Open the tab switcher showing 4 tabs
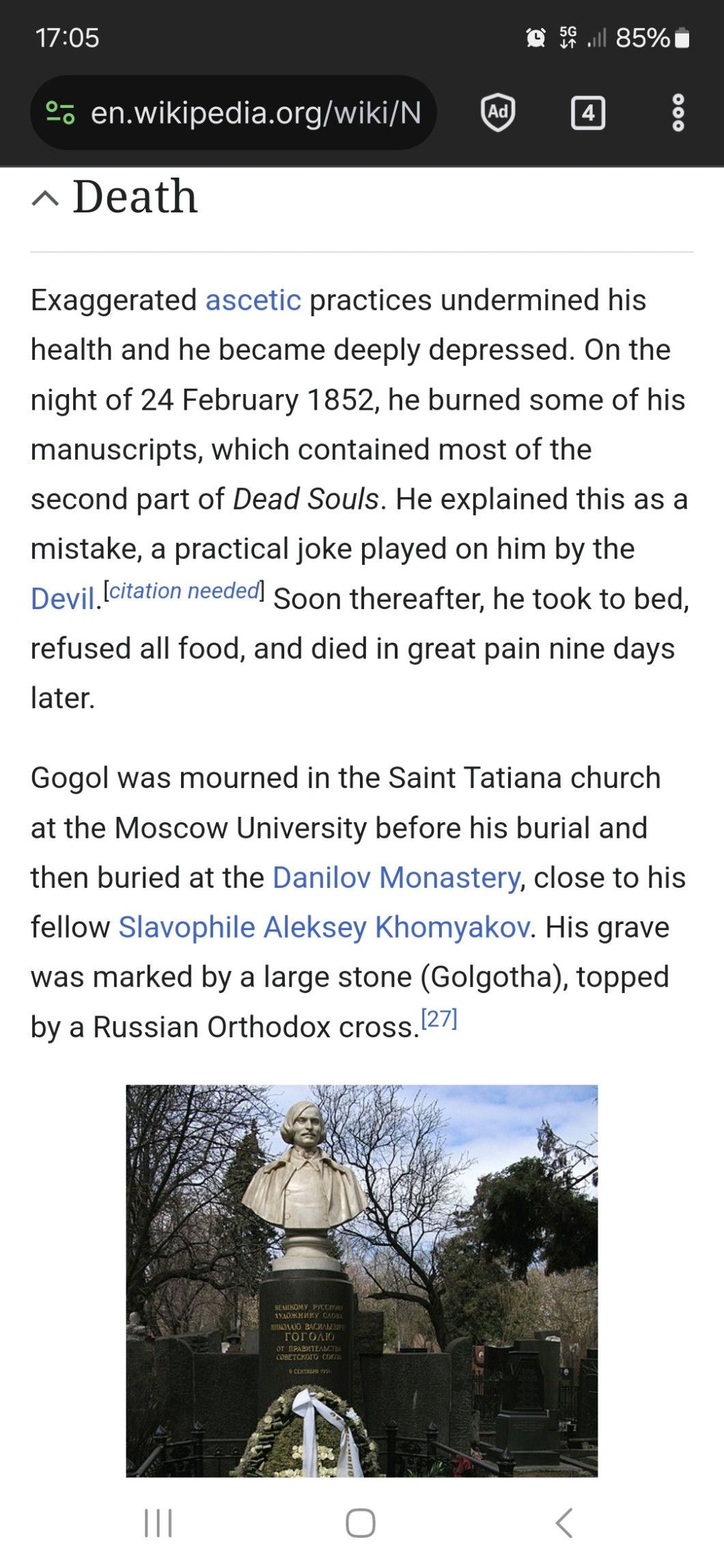The height and width of the screenshot is (1568, 724). (588, 113)
